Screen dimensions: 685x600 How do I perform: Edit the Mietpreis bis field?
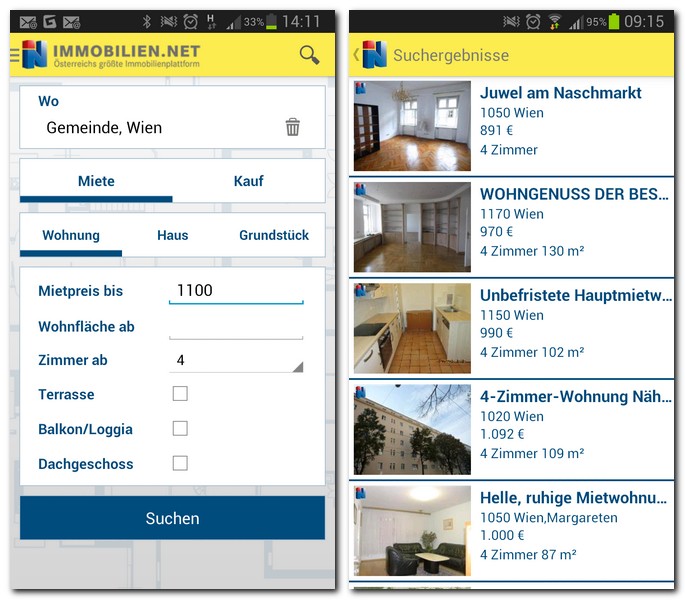coord(236,291)
